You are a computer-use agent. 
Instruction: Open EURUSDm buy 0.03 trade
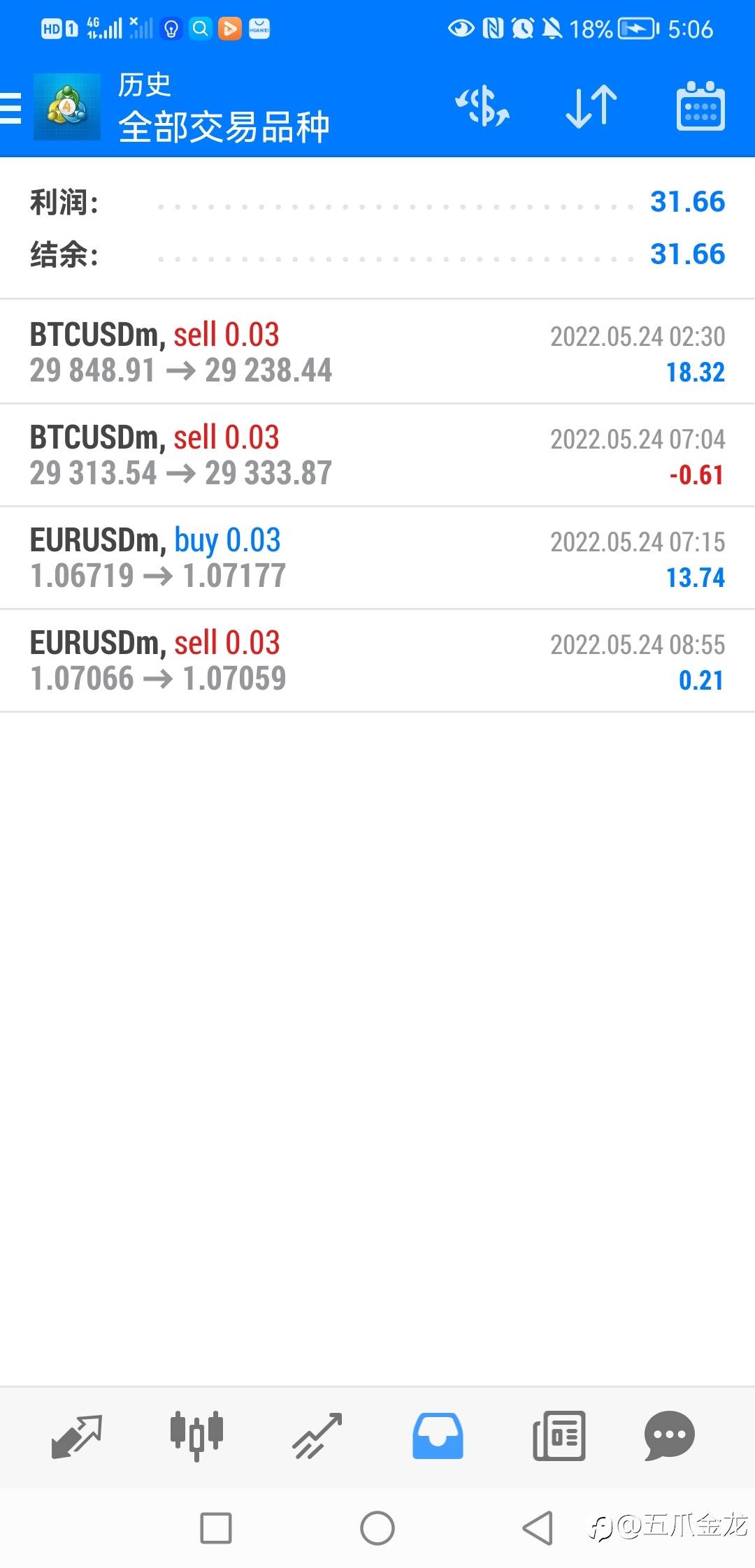377,558
